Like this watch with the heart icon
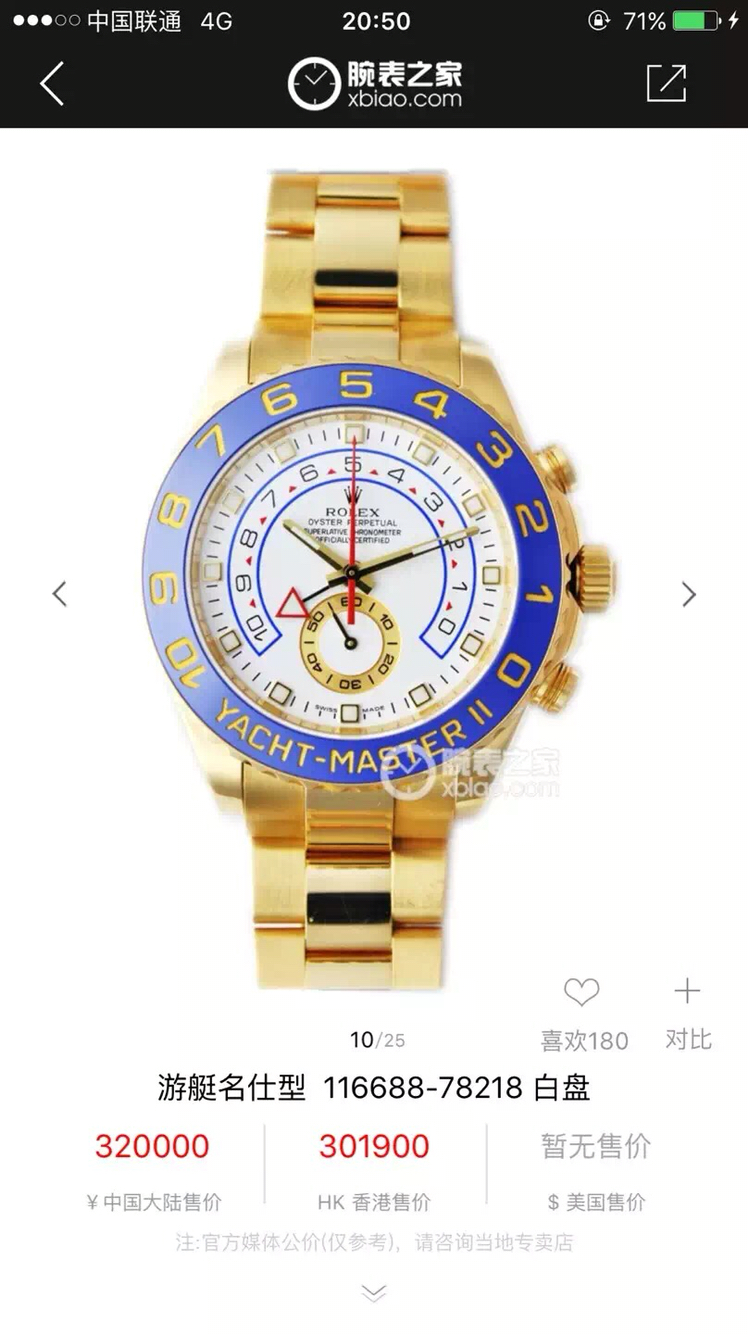The width and height of the screenshot is (748, 1334). click(x=581, y=992)
